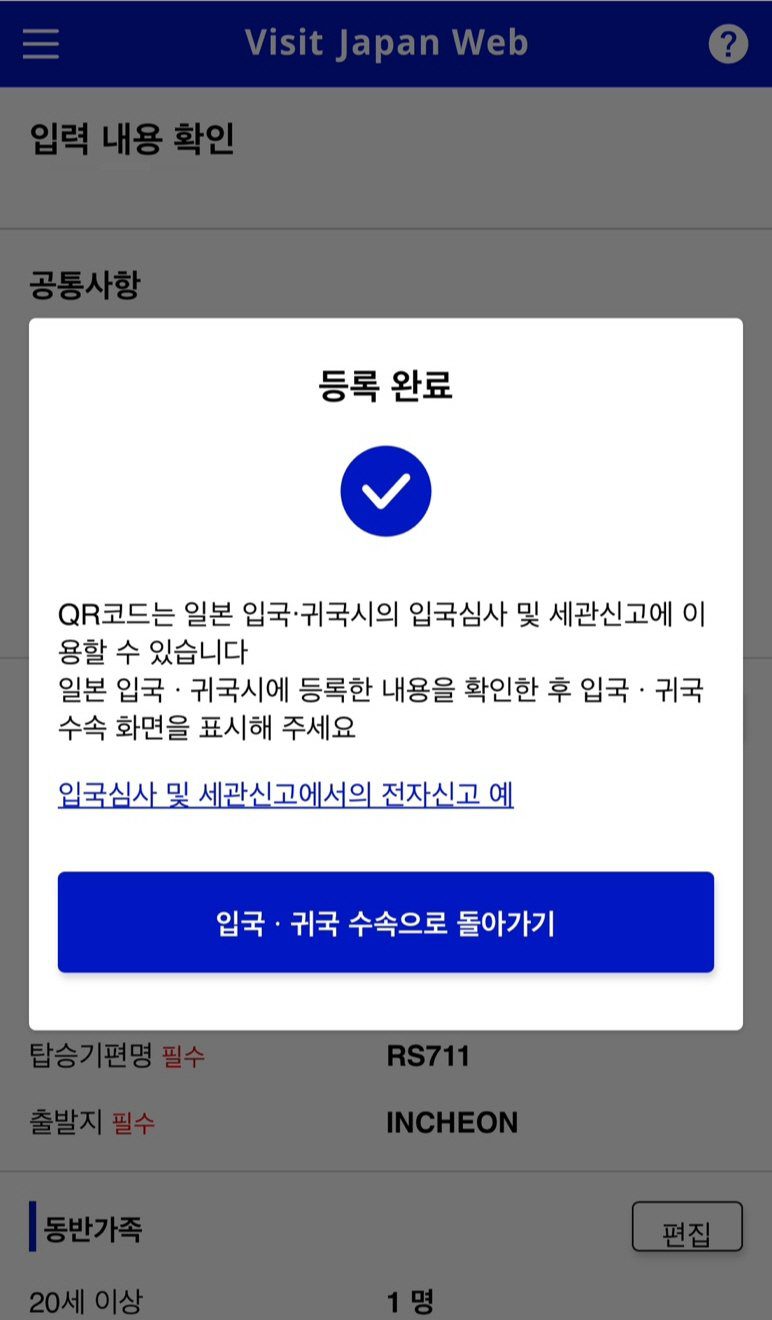Image resolution: width=772 pixels, height=1320 pixels.
Task: Tap the 입국 · 귀국 수속으로 돌아가기 button
Action: pos(385,922)
